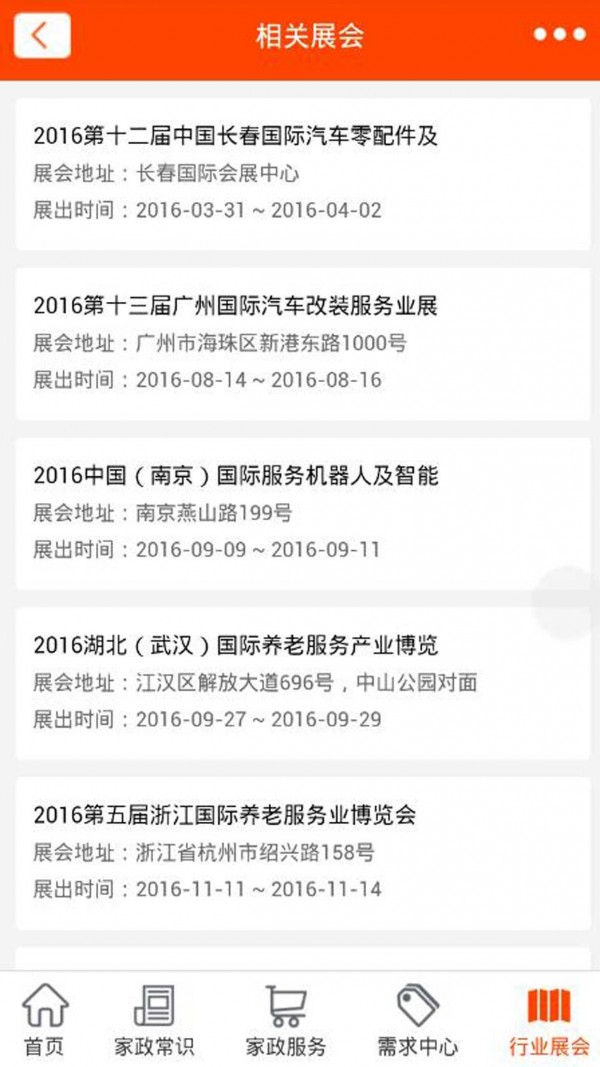Select the 2016湖北（武汉）国际养老服务产业博览 card
The width and height of the screenshot is (600, 1067).
coord(301,682)
